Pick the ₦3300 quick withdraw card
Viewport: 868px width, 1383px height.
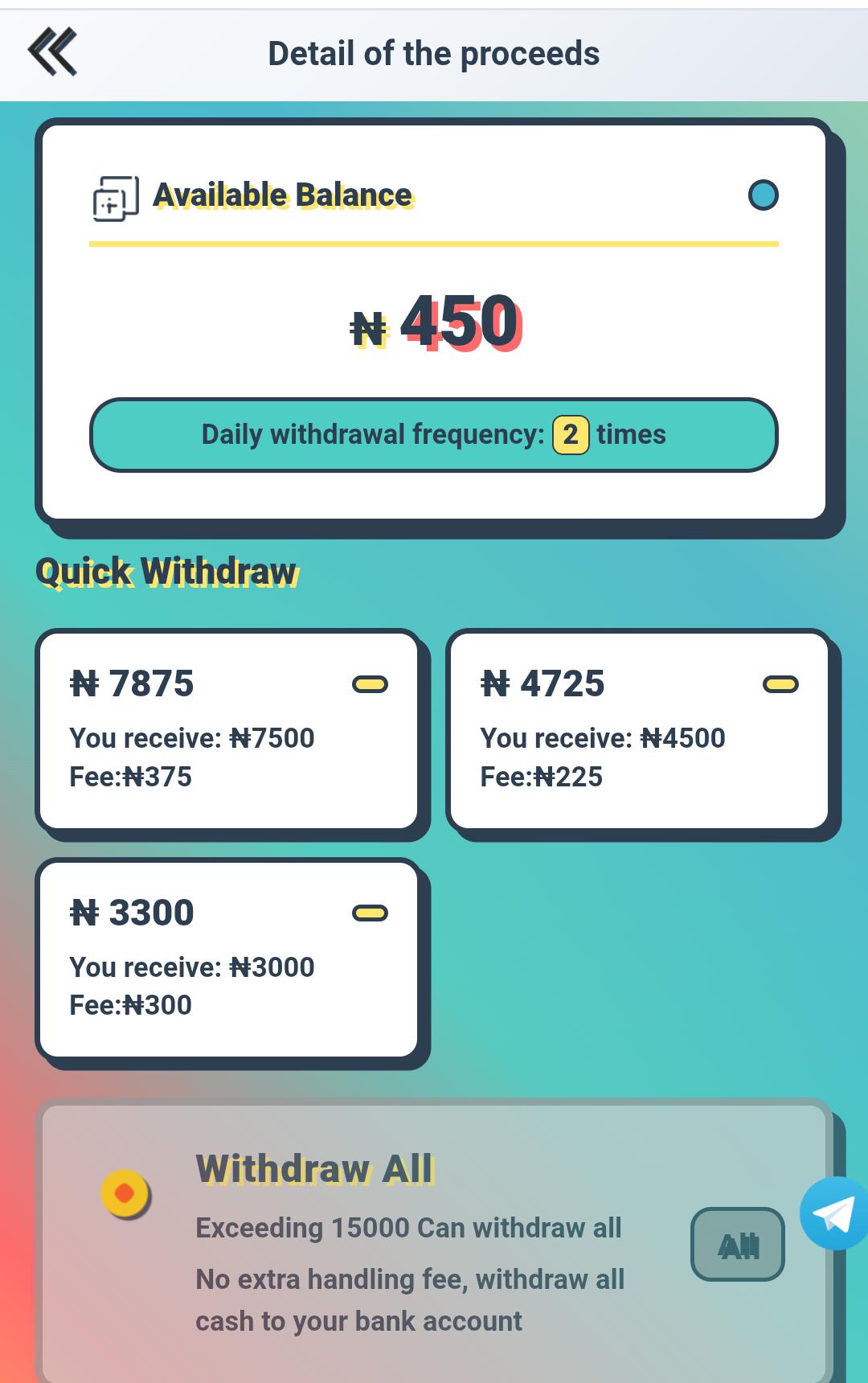point(228,958)
